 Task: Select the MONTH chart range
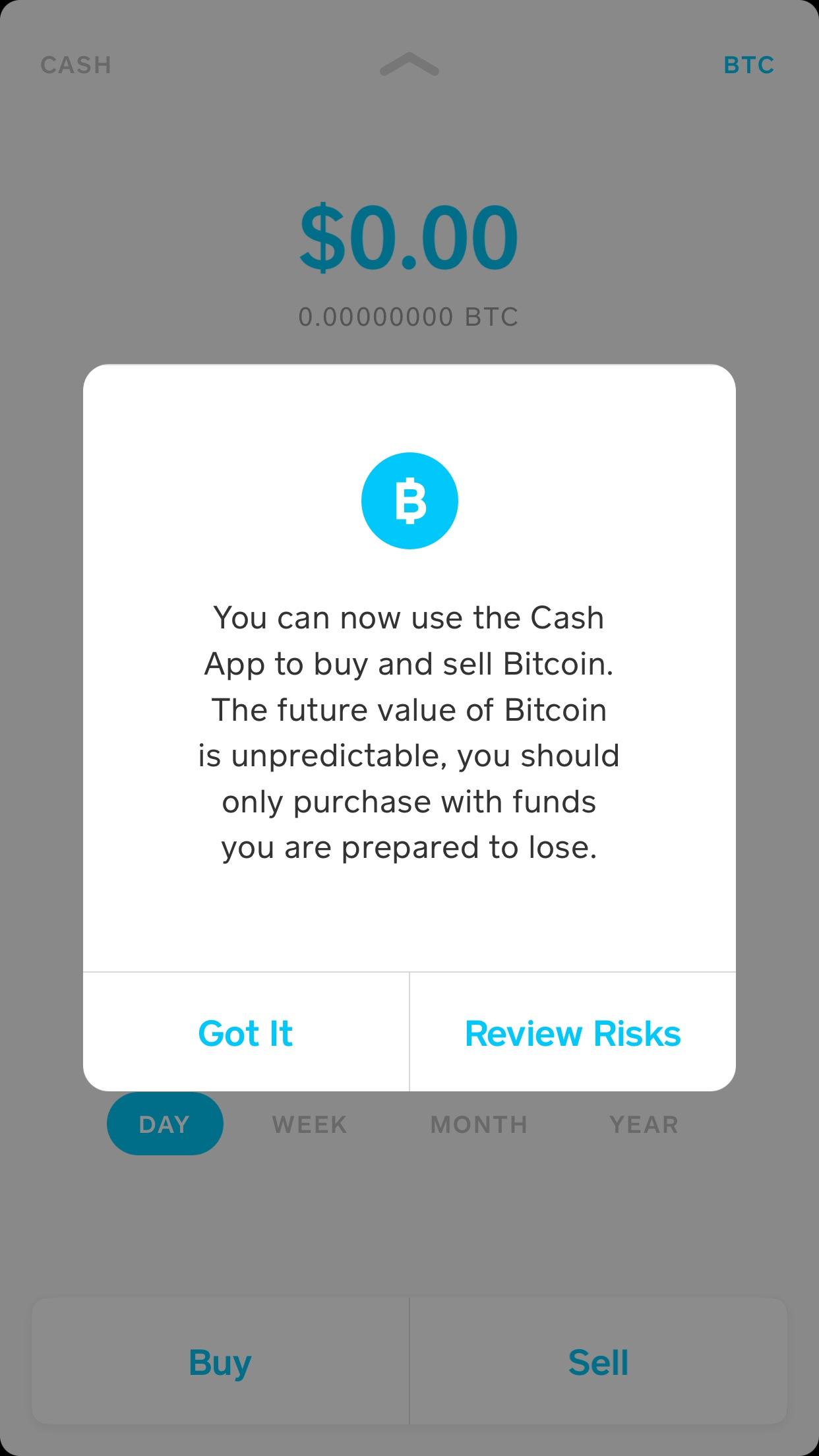click(x=479, y=1123)
